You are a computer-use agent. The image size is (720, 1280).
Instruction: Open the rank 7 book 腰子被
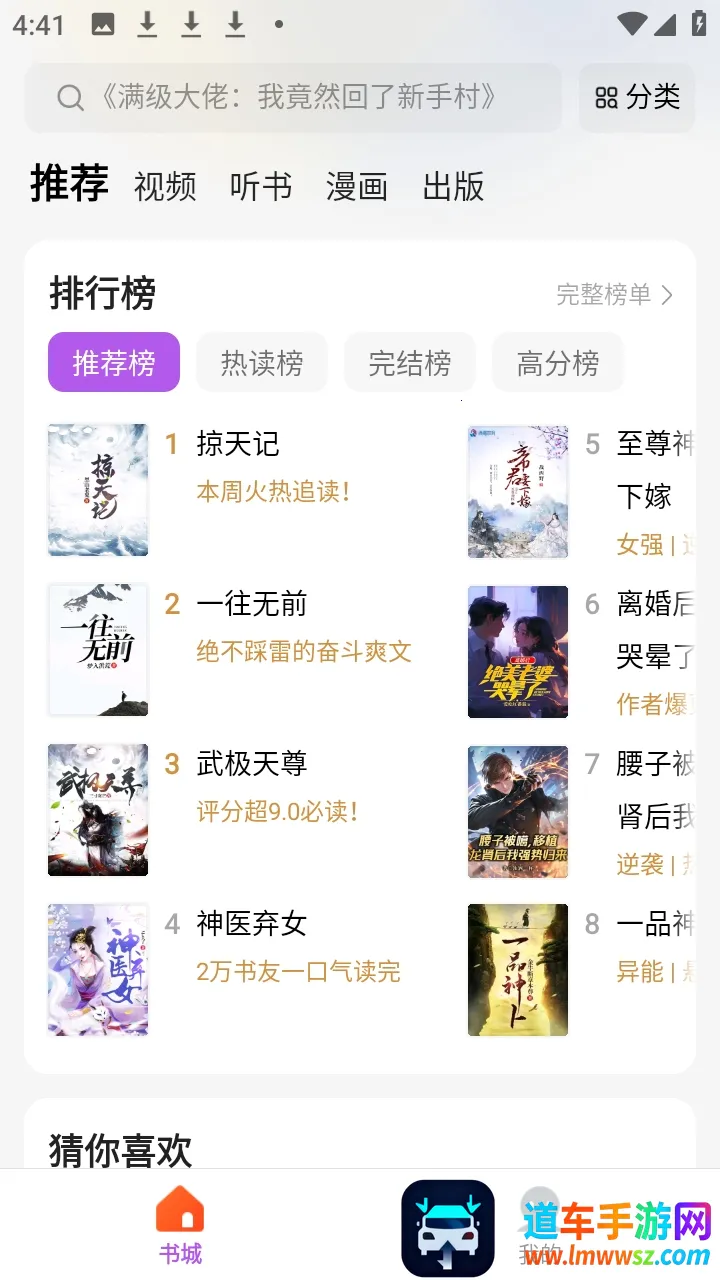(x=654, y=764)
